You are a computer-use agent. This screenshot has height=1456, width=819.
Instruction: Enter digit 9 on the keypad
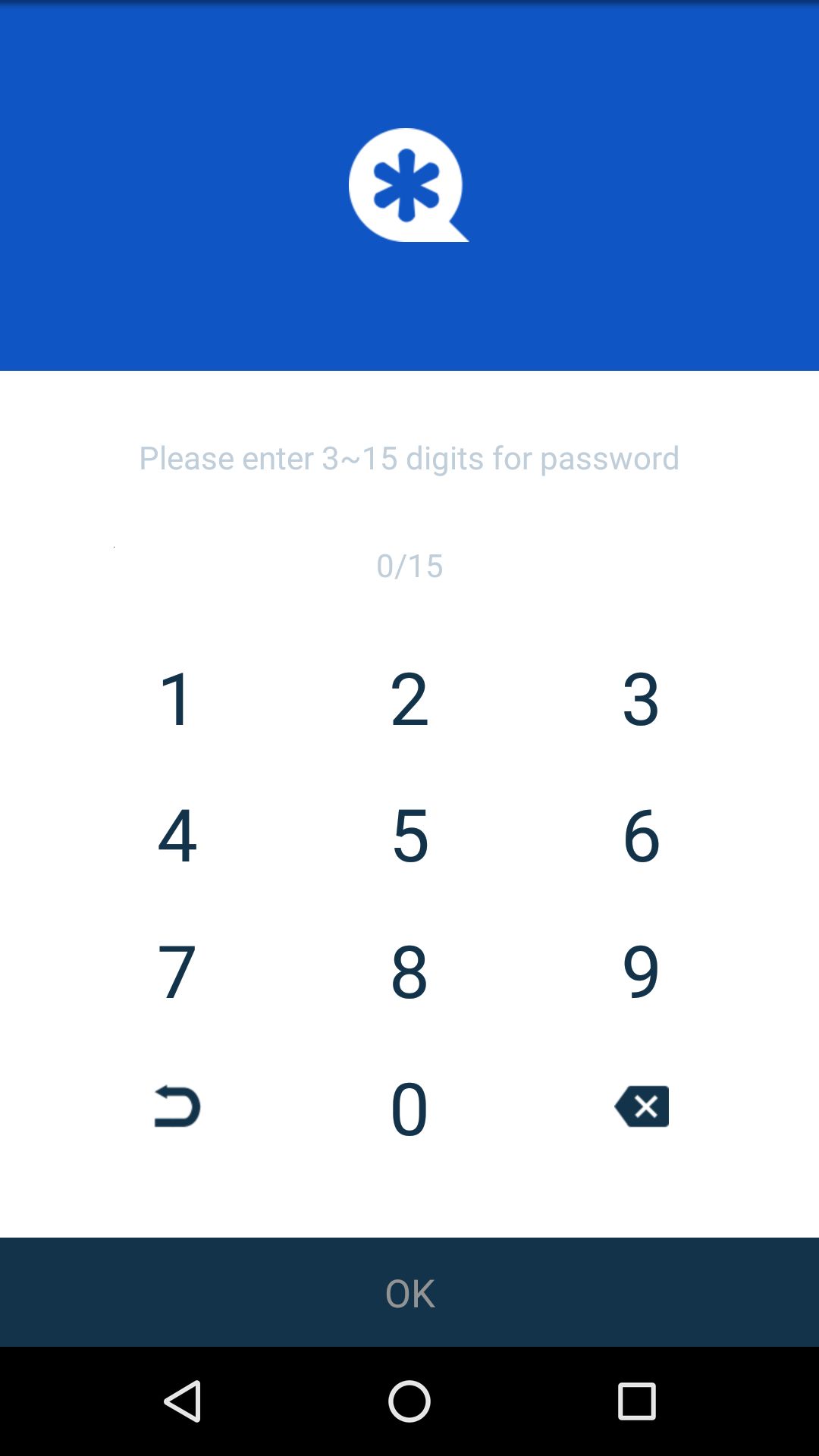tap(642, 971)
